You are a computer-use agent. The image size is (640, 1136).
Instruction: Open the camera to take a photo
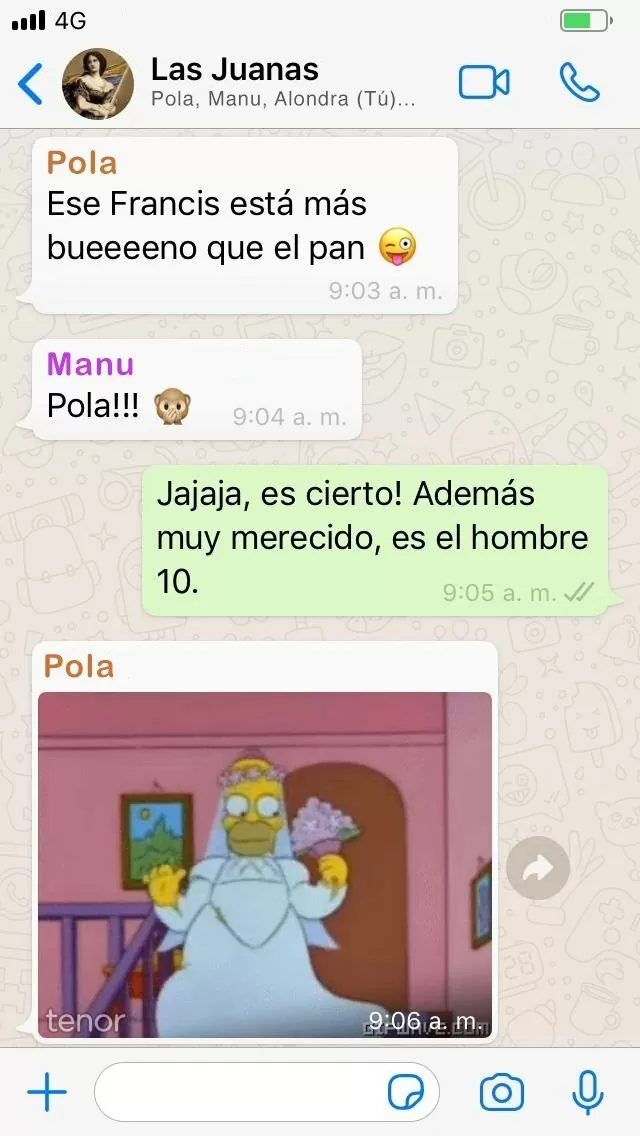(x=502, y=1092)
